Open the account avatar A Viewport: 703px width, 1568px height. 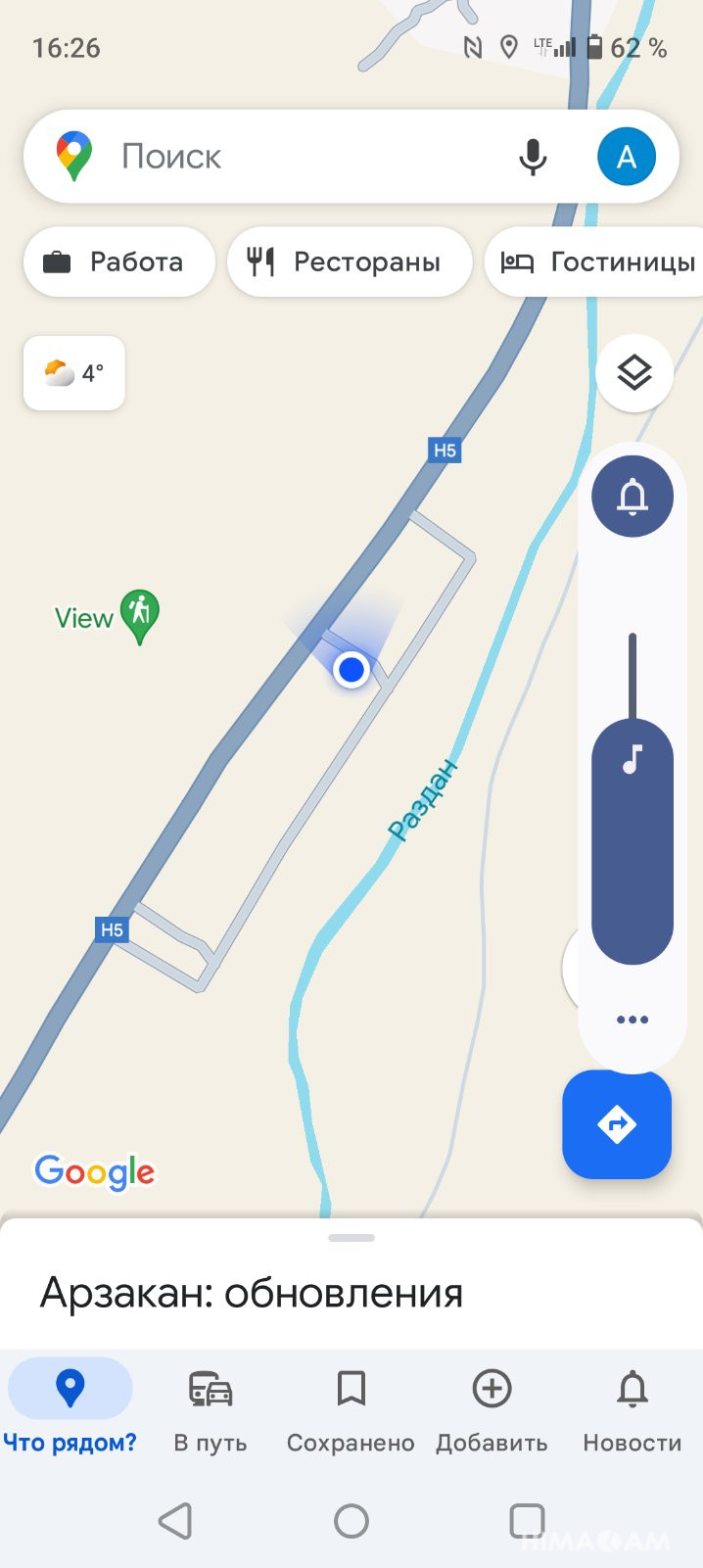627,157
